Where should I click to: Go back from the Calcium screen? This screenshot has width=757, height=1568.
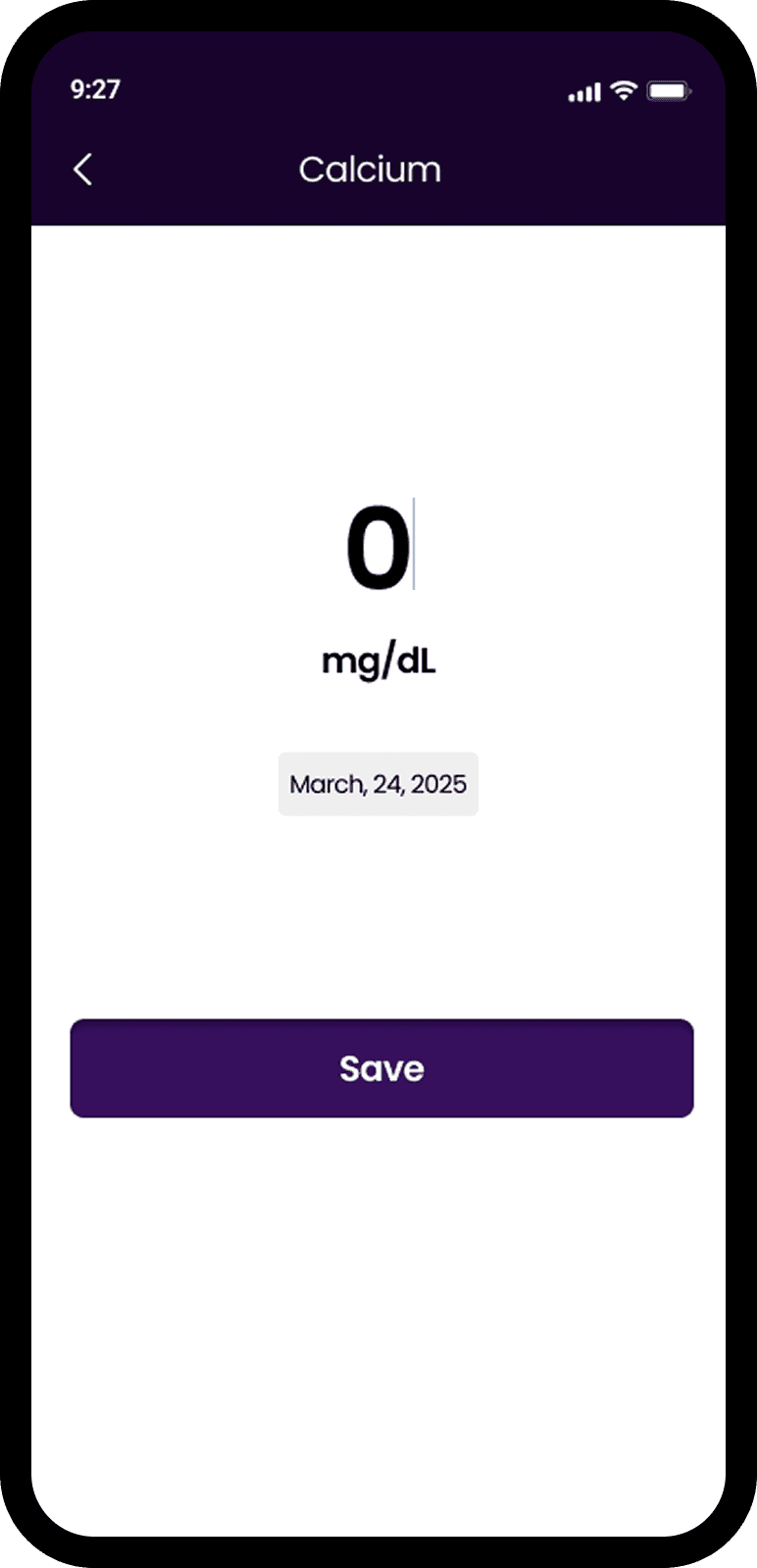pos(83,170)
